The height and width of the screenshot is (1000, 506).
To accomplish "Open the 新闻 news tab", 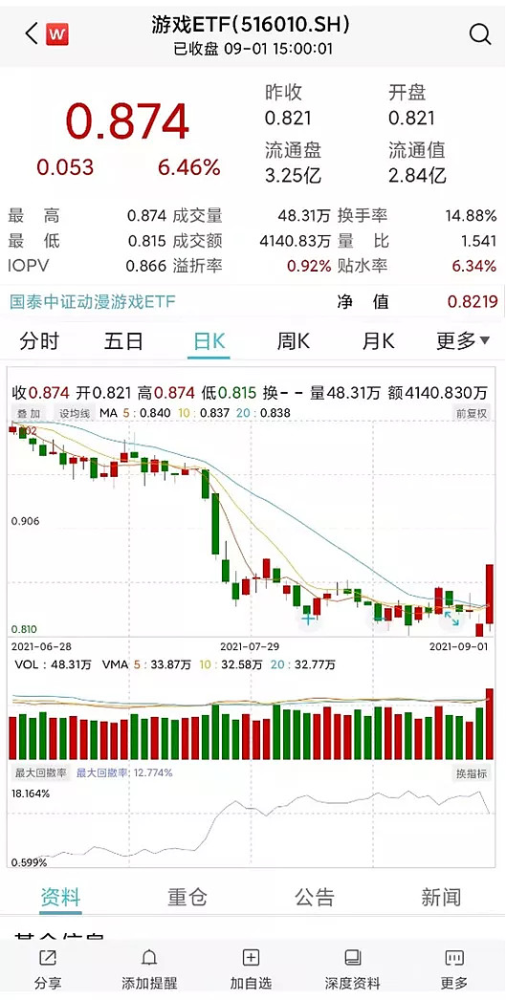I will click(x=441, y=897).
